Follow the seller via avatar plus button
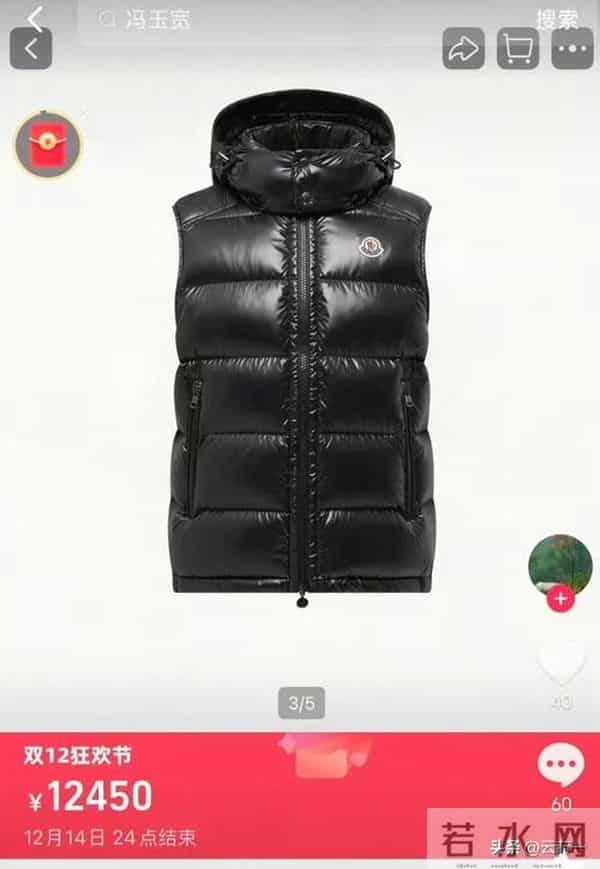This screenshot has height=869, width=600. coord(560,599)
